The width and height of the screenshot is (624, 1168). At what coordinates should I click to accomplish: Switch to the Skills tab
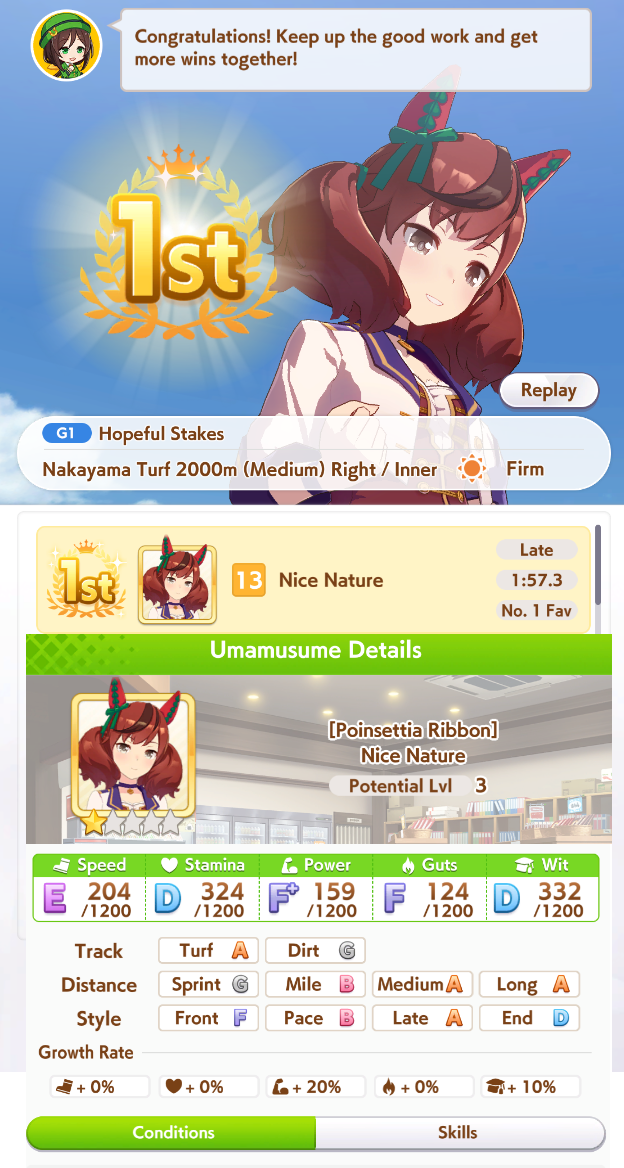coord(459,1133)
